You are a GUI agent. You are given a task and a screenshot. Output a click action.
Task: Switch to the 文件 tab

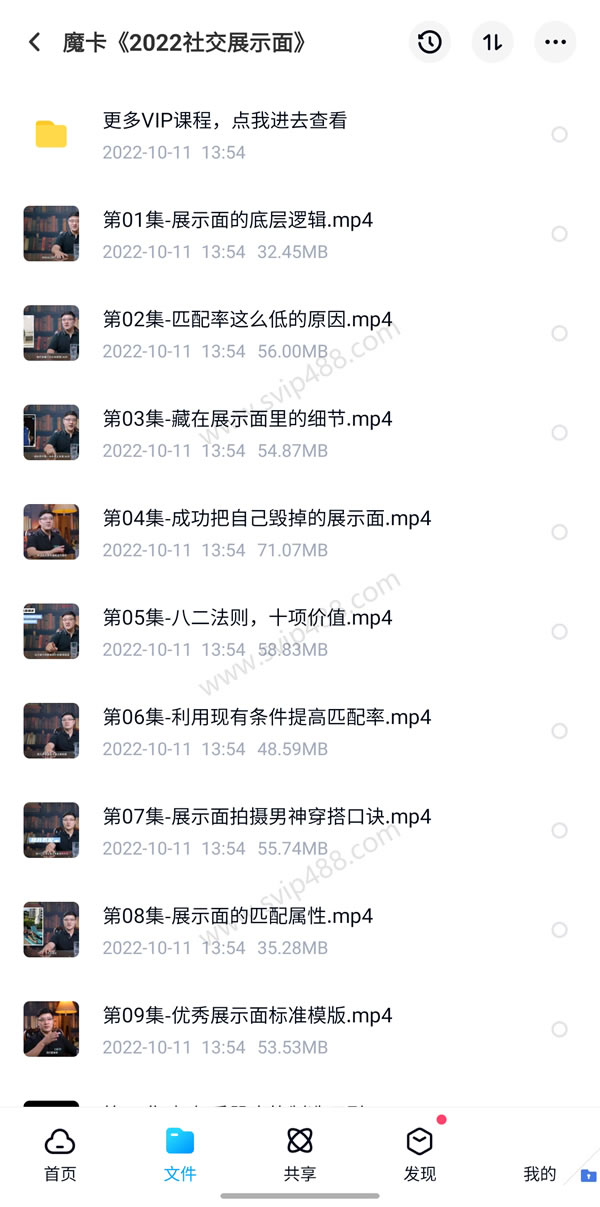point(180,1154)
